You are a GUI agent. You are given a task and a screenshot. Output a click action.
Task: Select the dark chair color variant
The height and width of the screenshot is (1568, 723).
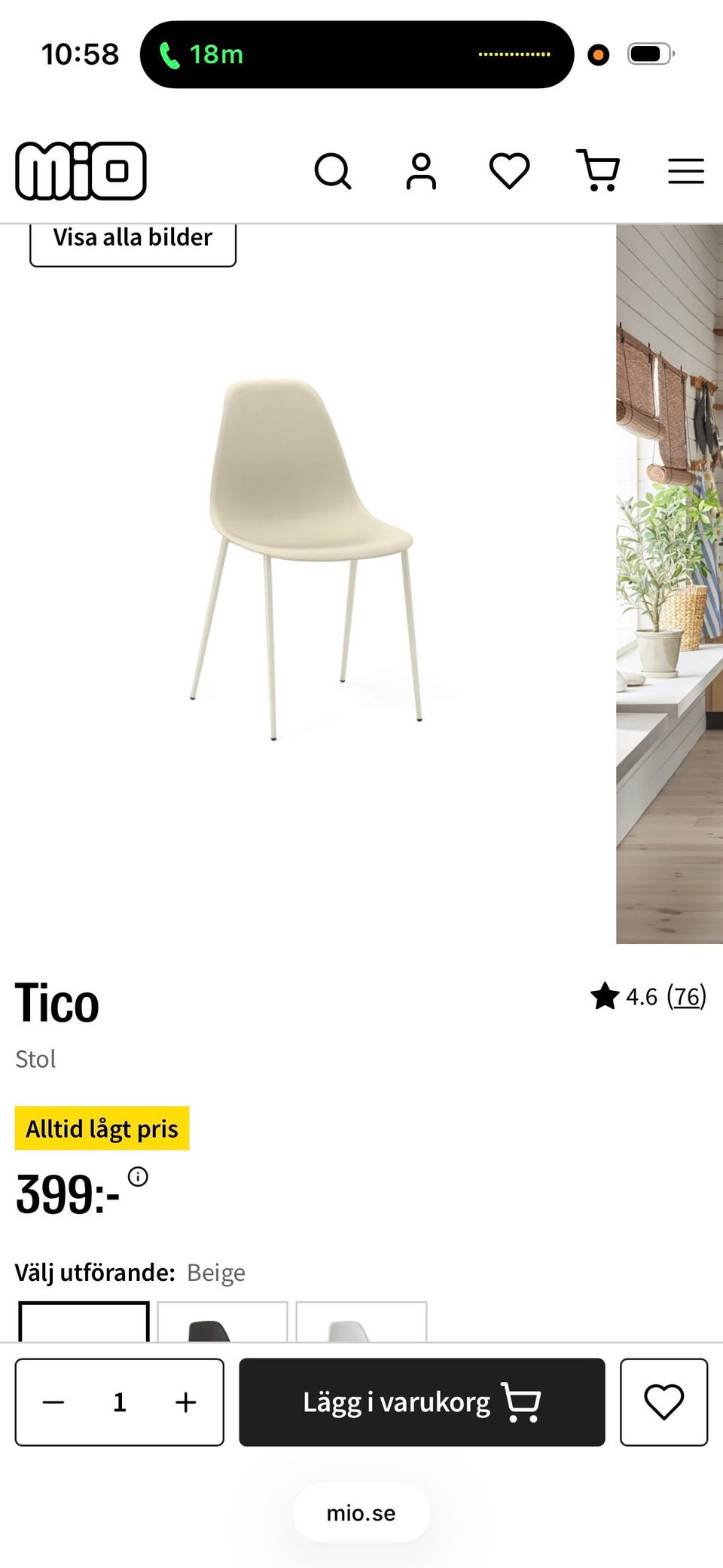[222, 1322]
